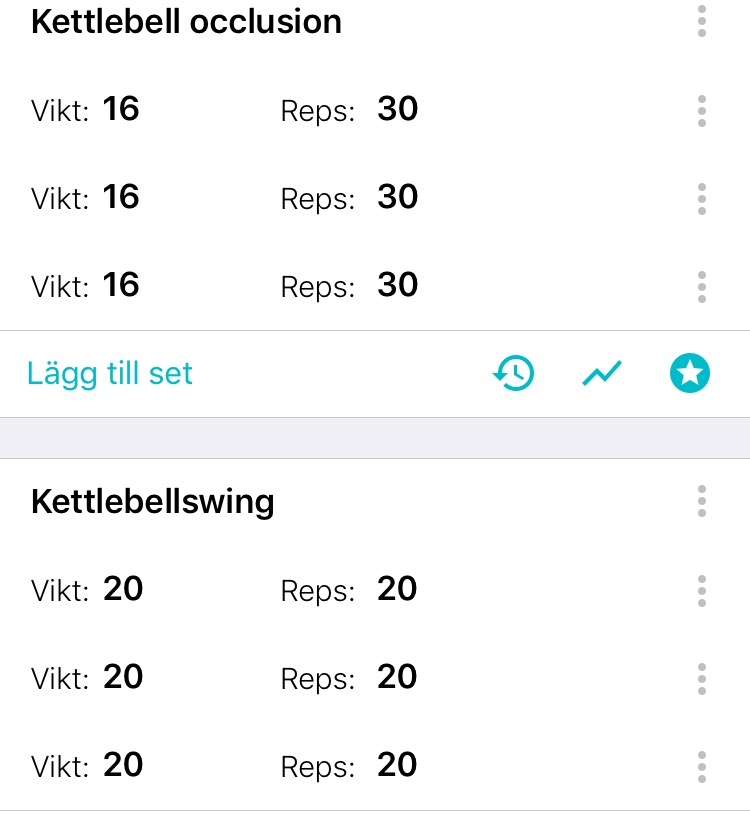Tap "Lägg till set" under Kettlebell occlusion
Viewport: 750px width, 815px height.
[110, 374]
